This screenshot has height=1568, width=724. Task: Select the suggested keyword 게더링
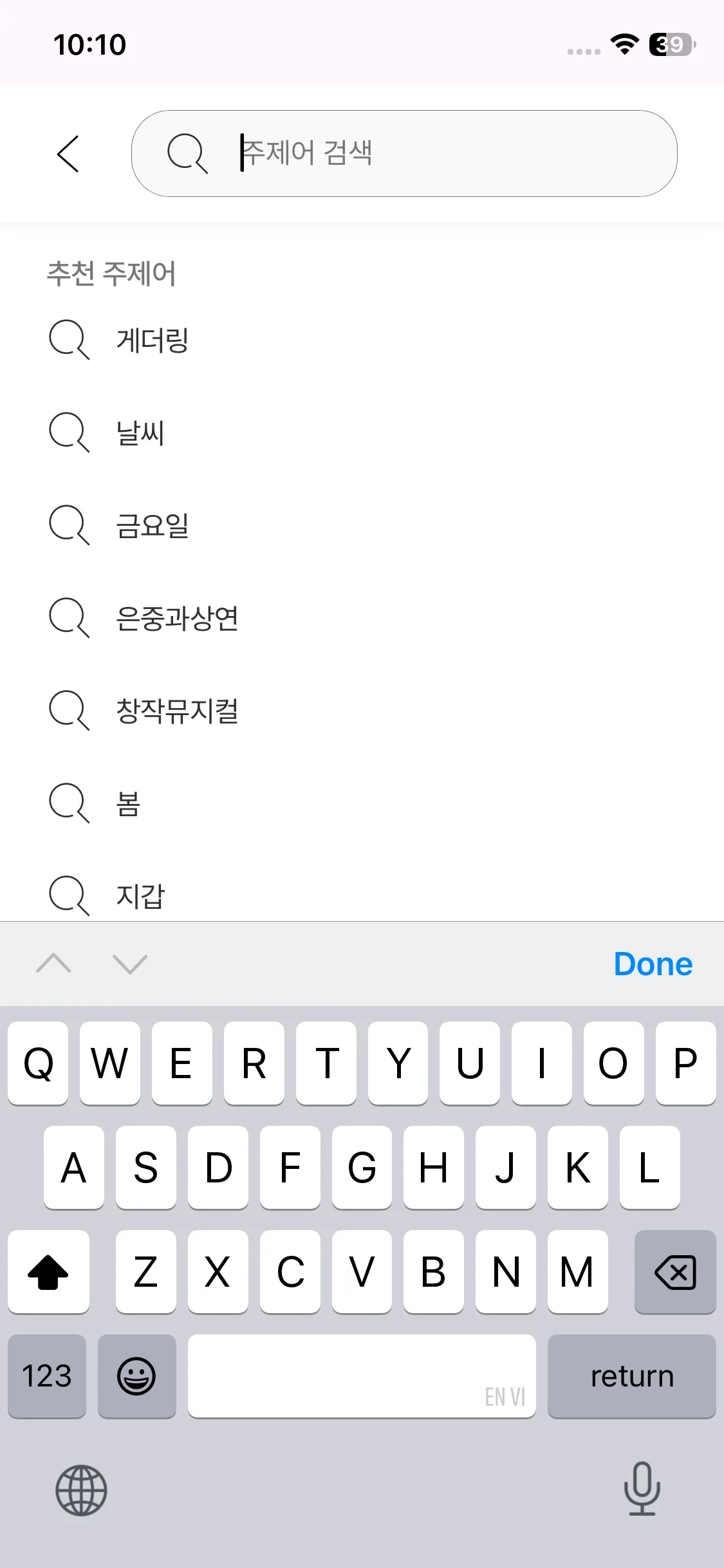(152, 340)
